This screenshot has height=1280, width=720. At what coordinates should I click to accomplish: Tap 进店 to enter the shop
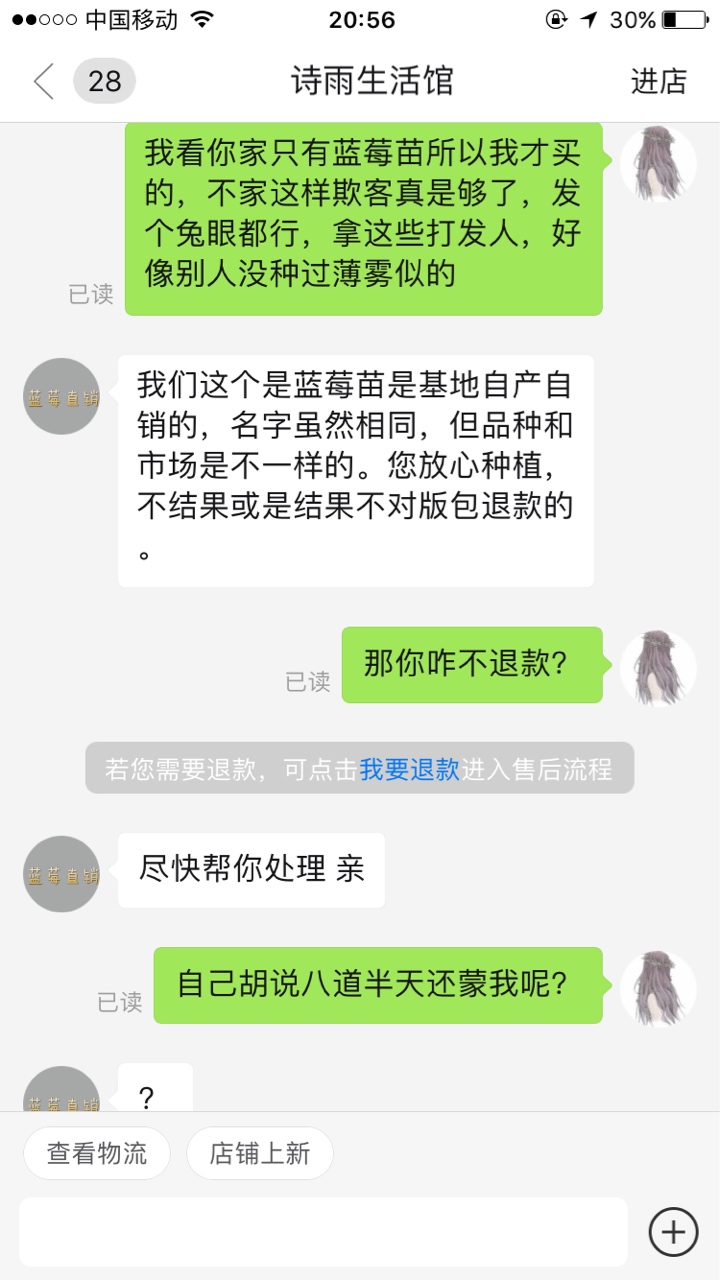click(659, 81)
